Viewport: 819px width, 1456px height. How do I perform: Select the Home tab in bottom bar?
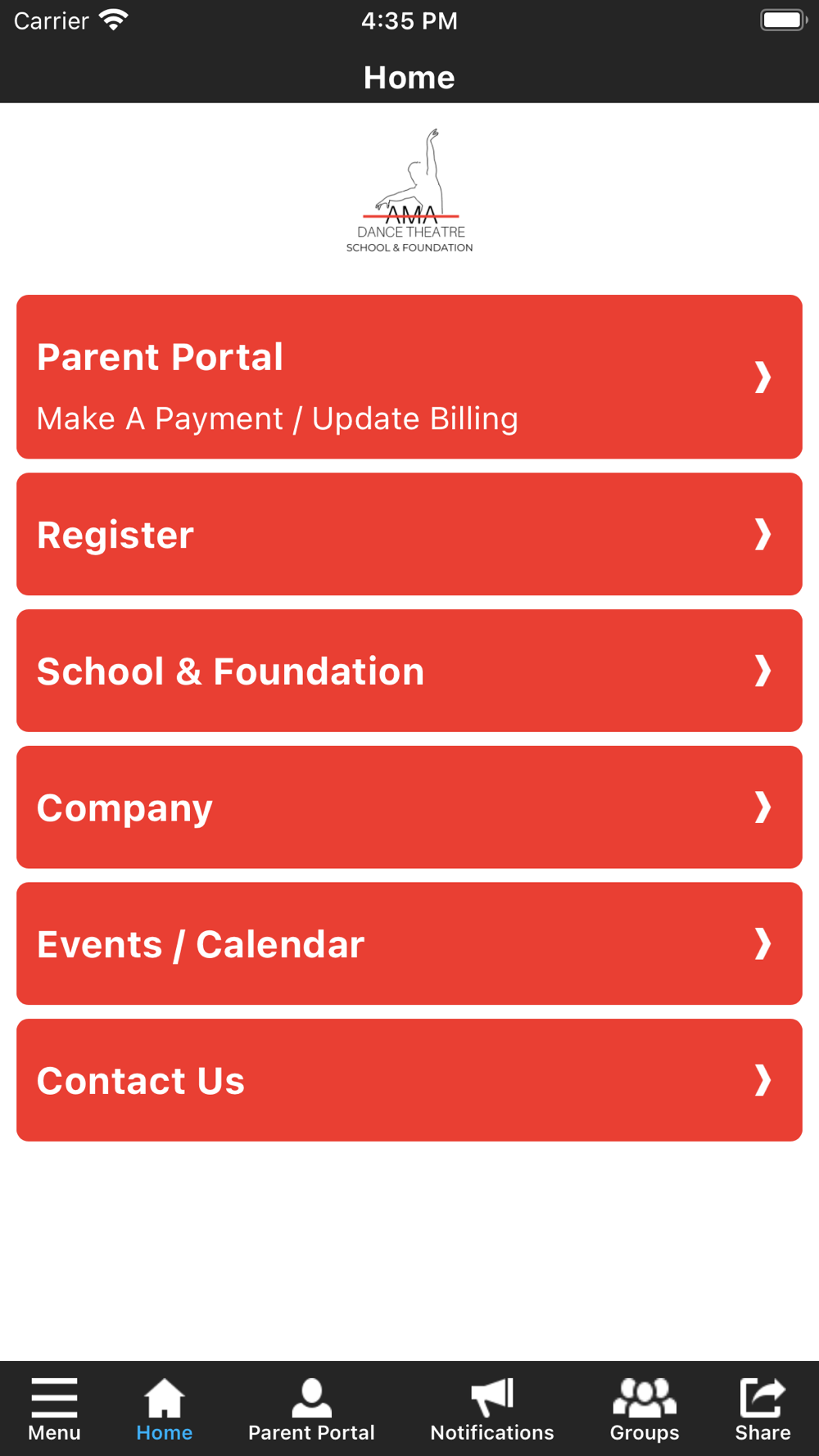pos(165,1409)
